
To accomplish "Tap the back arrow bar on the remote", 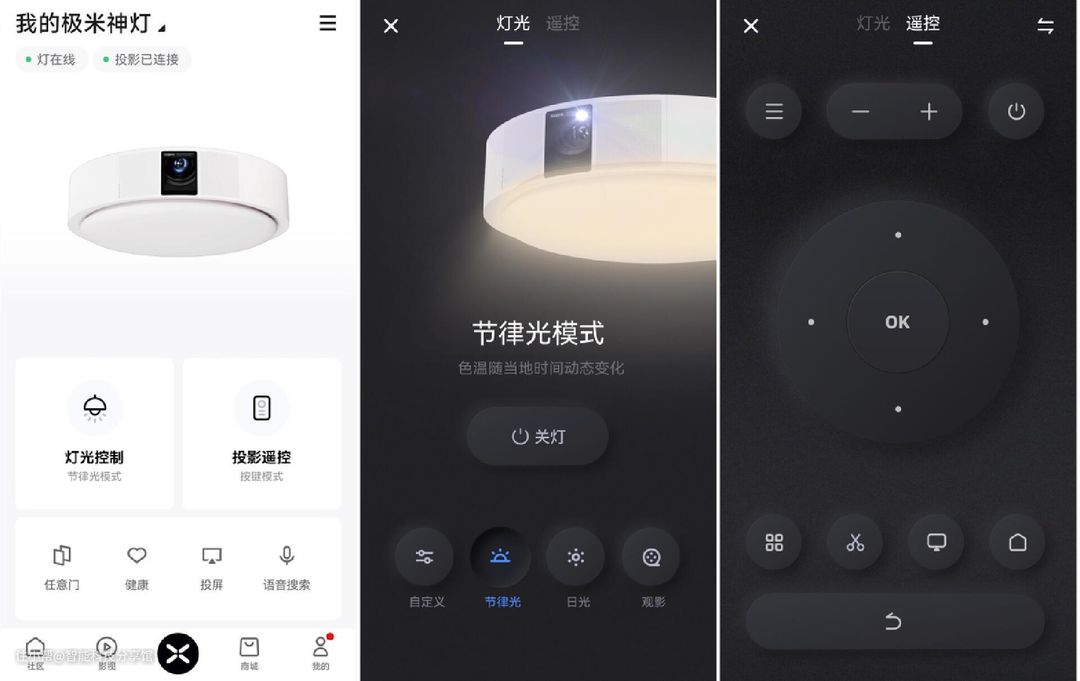I will tap(895, 622).
